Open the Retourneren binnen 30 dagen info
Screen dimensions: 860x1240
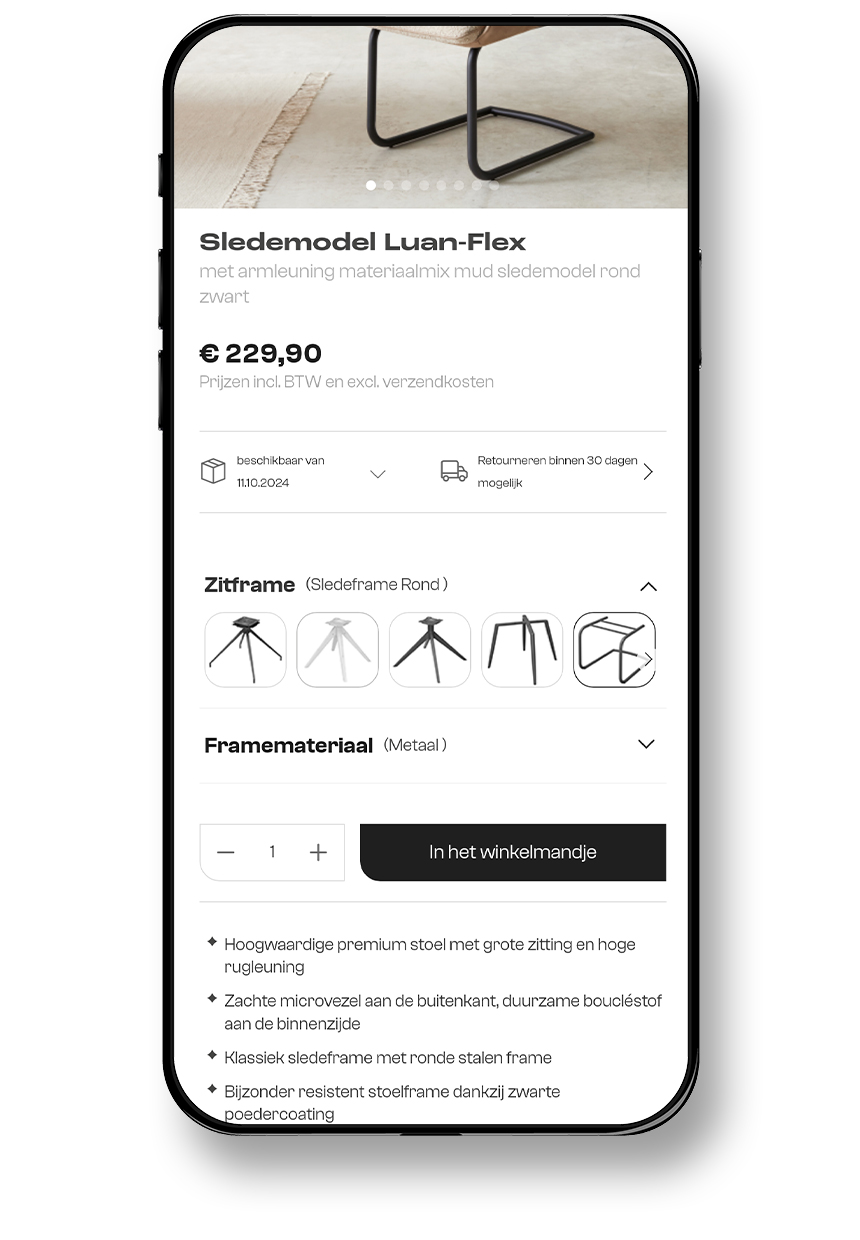pos(647,472)
